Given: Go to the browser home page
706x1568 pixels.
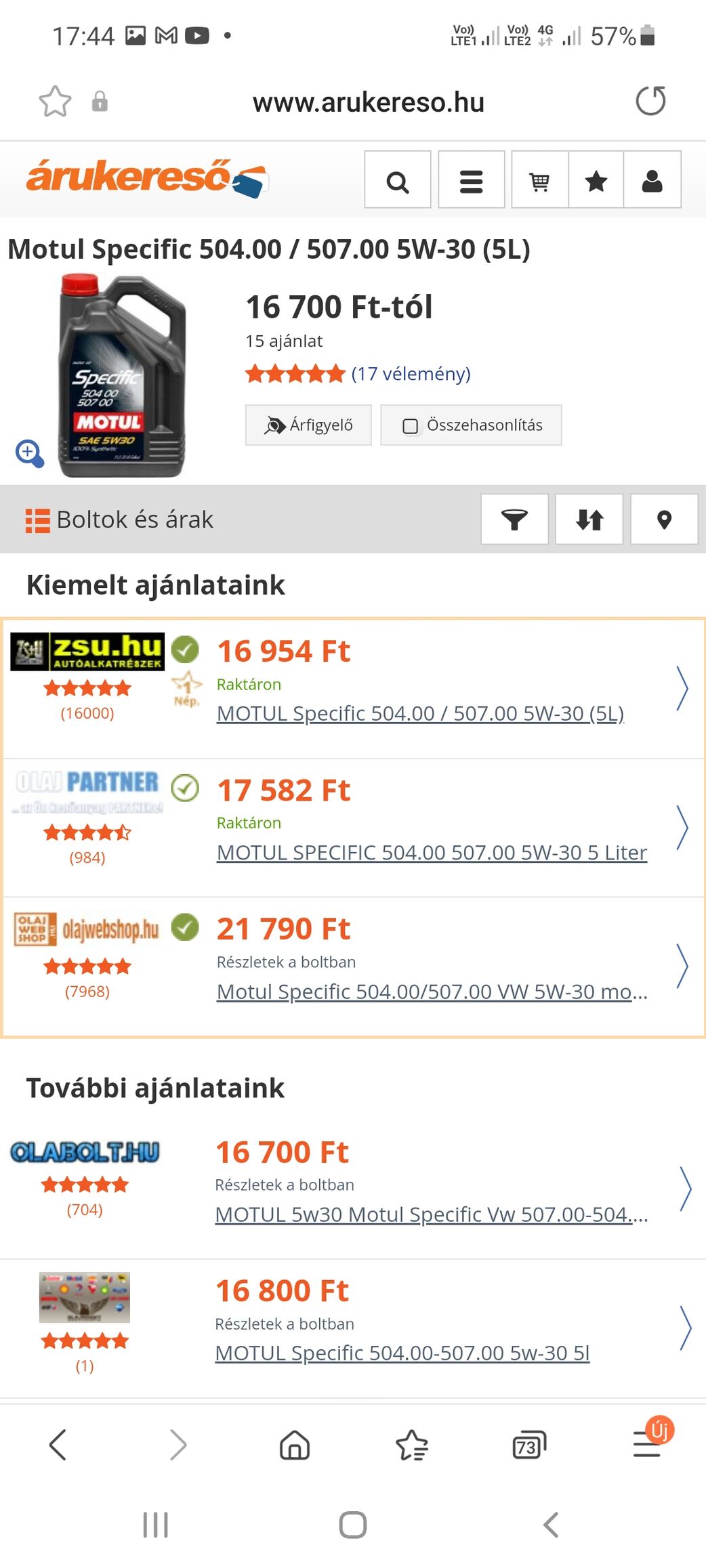Looking at the screenshot, I should [x=295, y=1445].
